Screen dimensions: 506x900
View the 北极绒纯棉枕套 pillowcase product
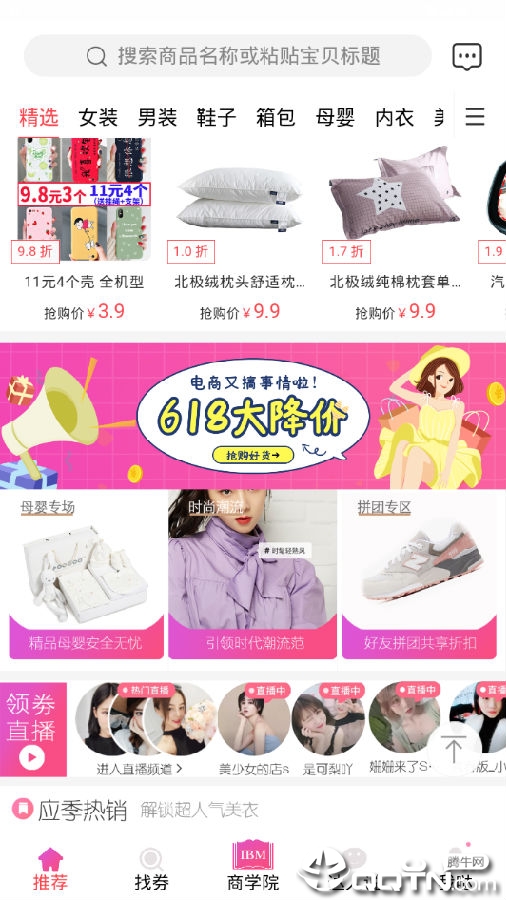(x=395, y=230)
